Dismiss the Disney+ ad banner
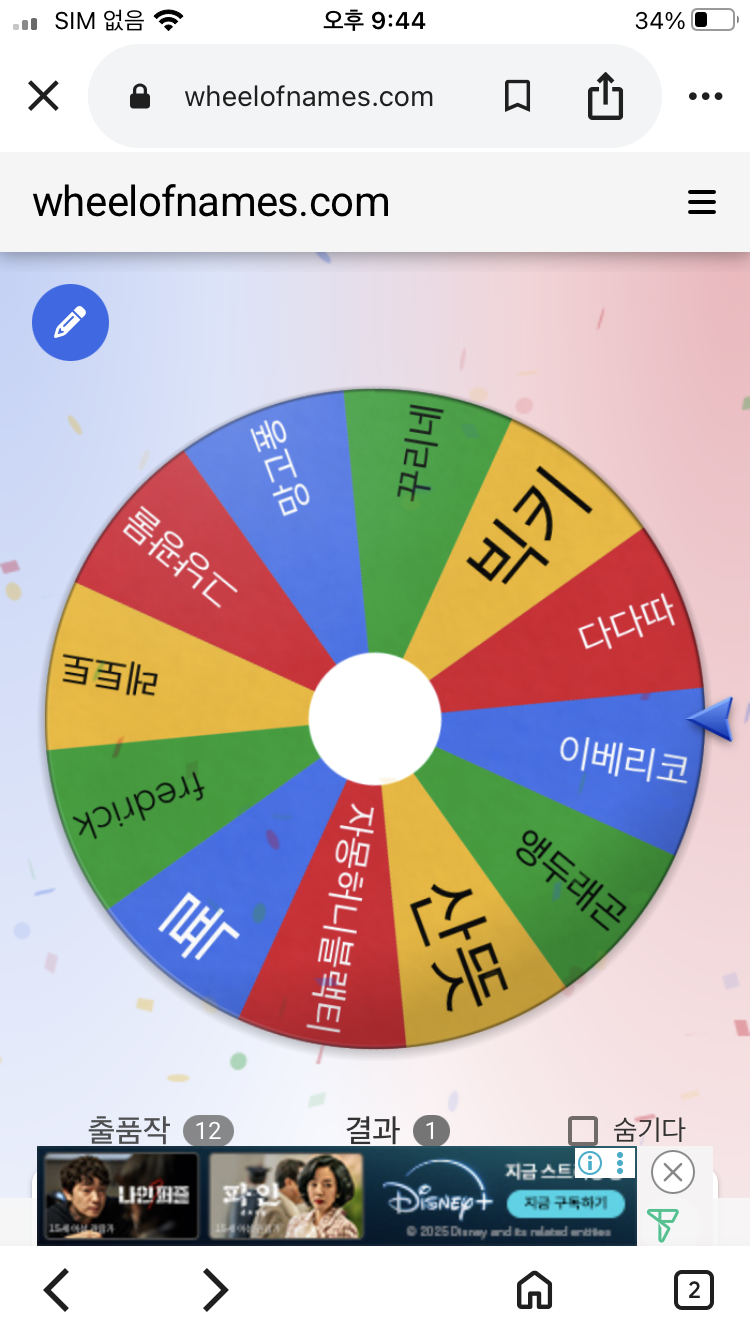This screenshot has height=1334, width=750. click(673, 1171)
